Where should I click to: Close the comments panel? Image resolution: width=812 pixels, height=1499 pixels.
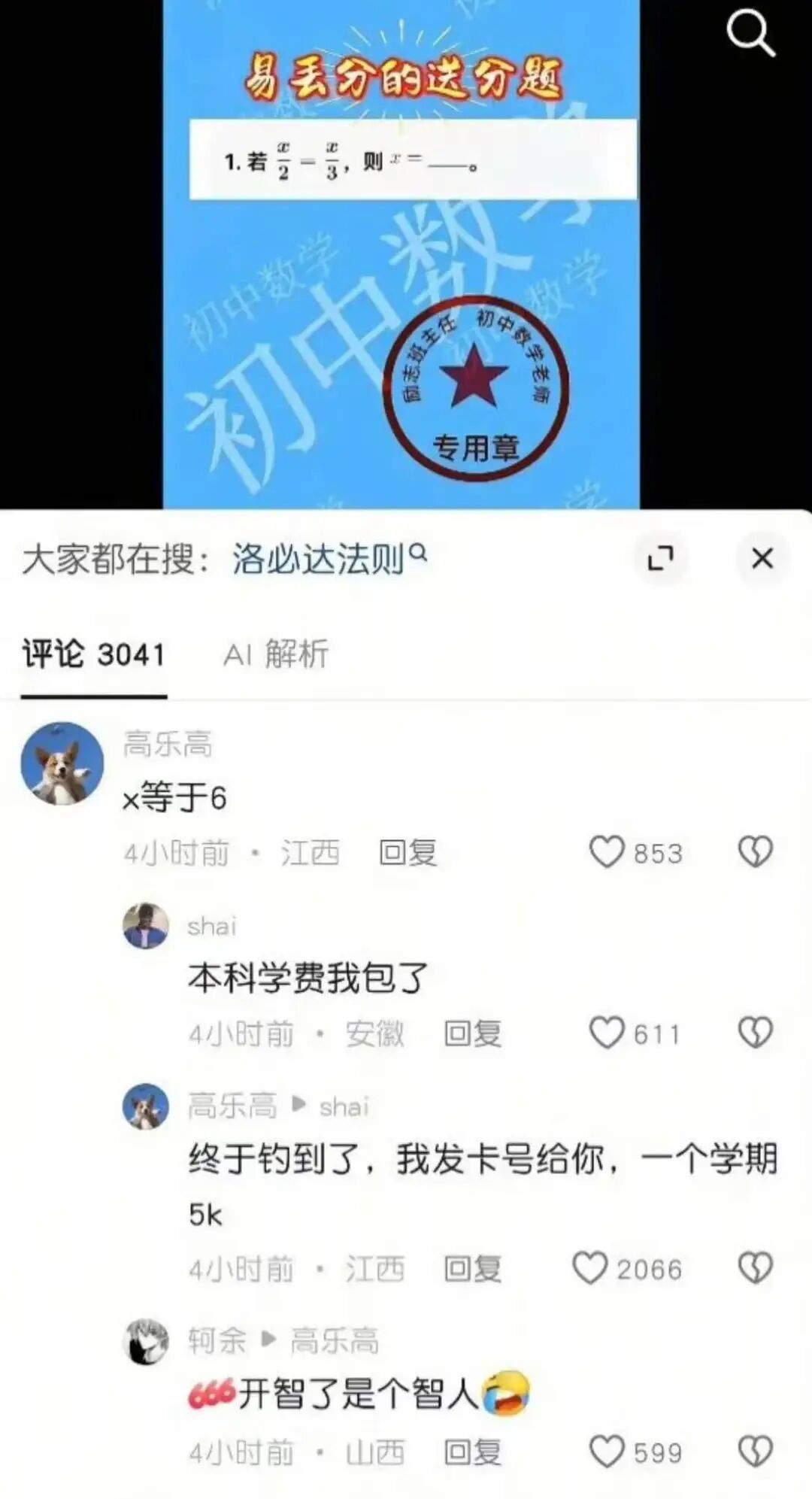pyautogui.click(x=762, y=559)
